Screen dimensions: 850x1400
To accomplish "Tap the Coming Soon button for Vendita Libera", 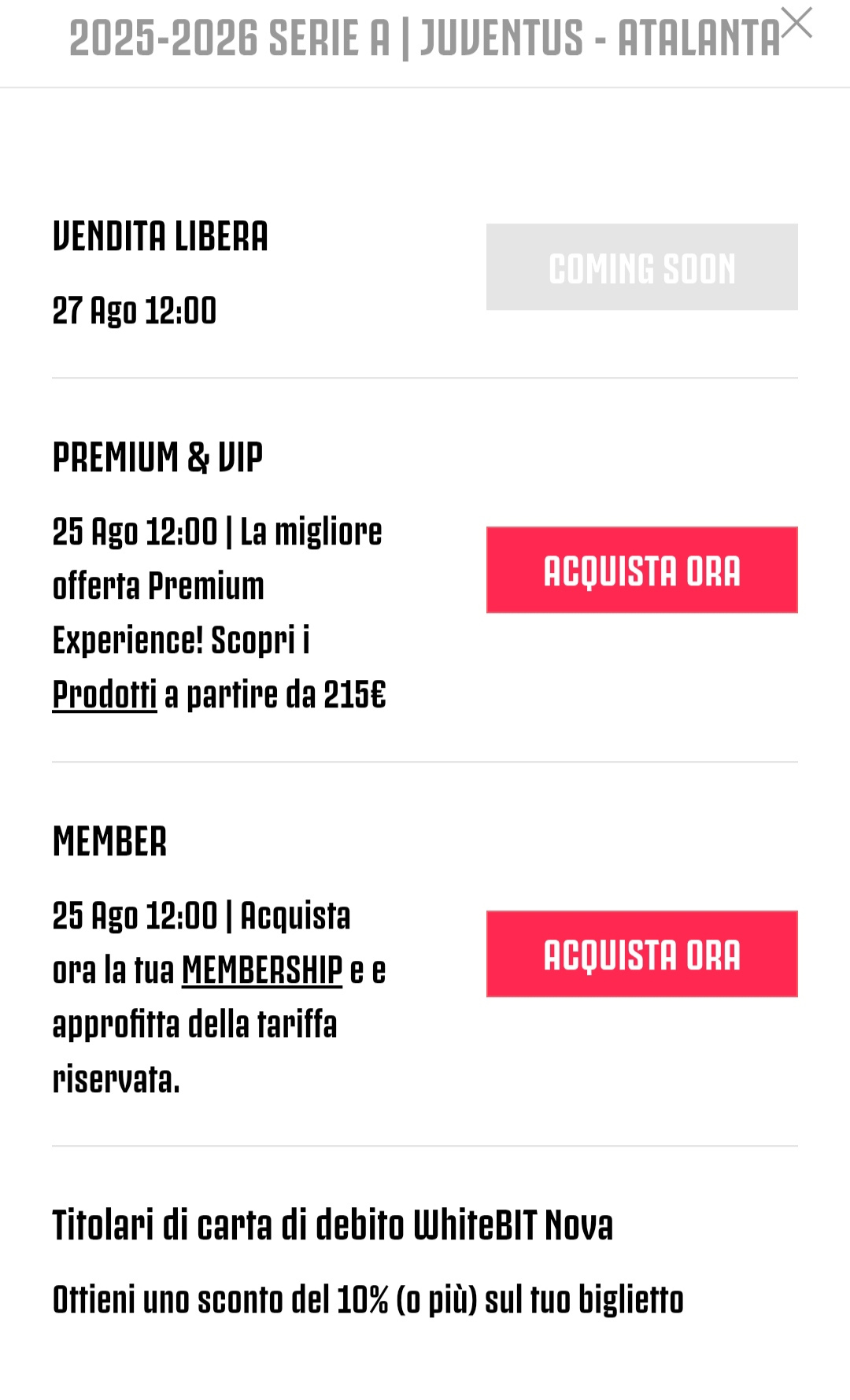I will click(x=641, y=267).
